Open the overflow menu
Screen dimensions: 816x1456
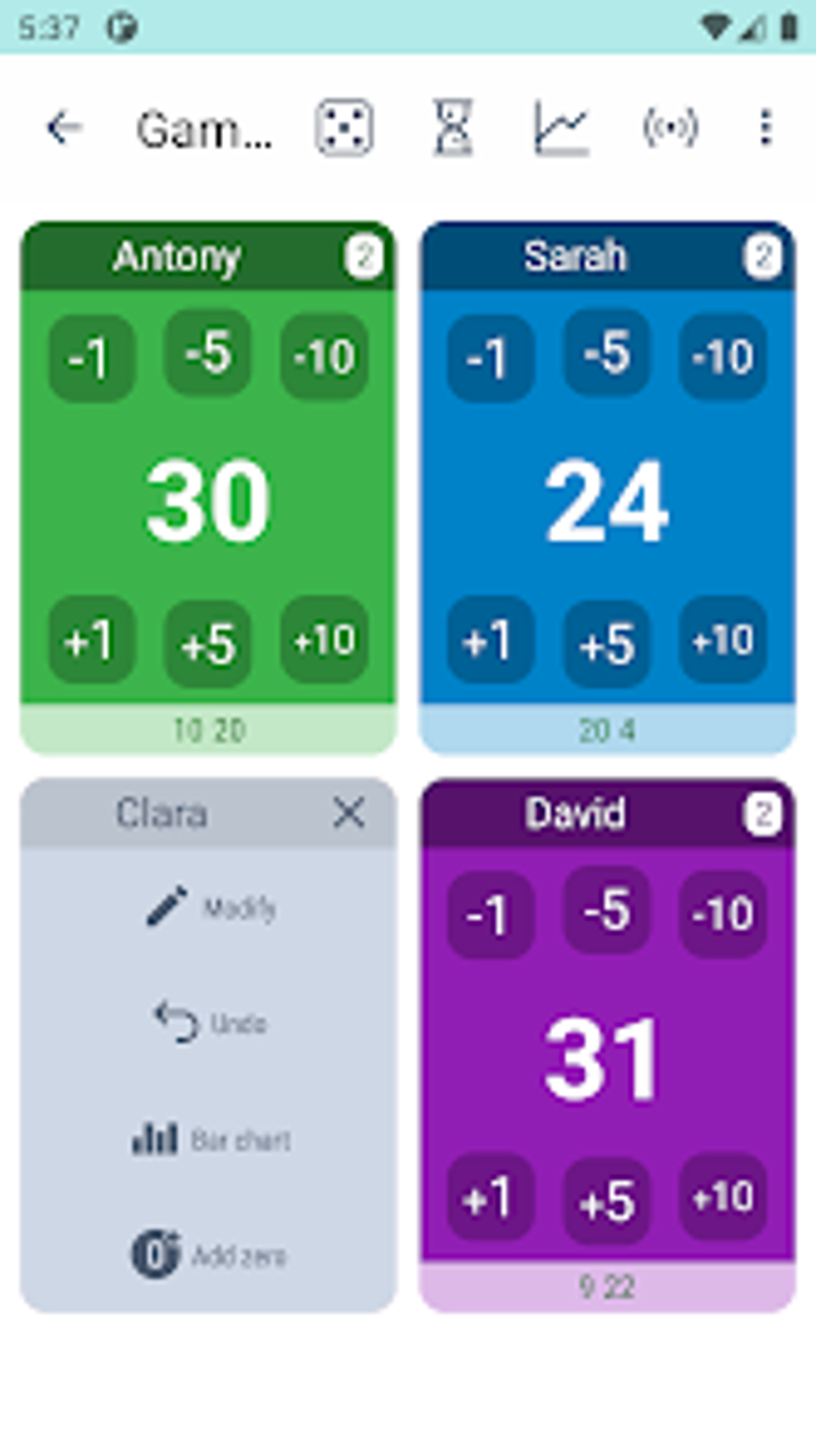tap(766, 127)
